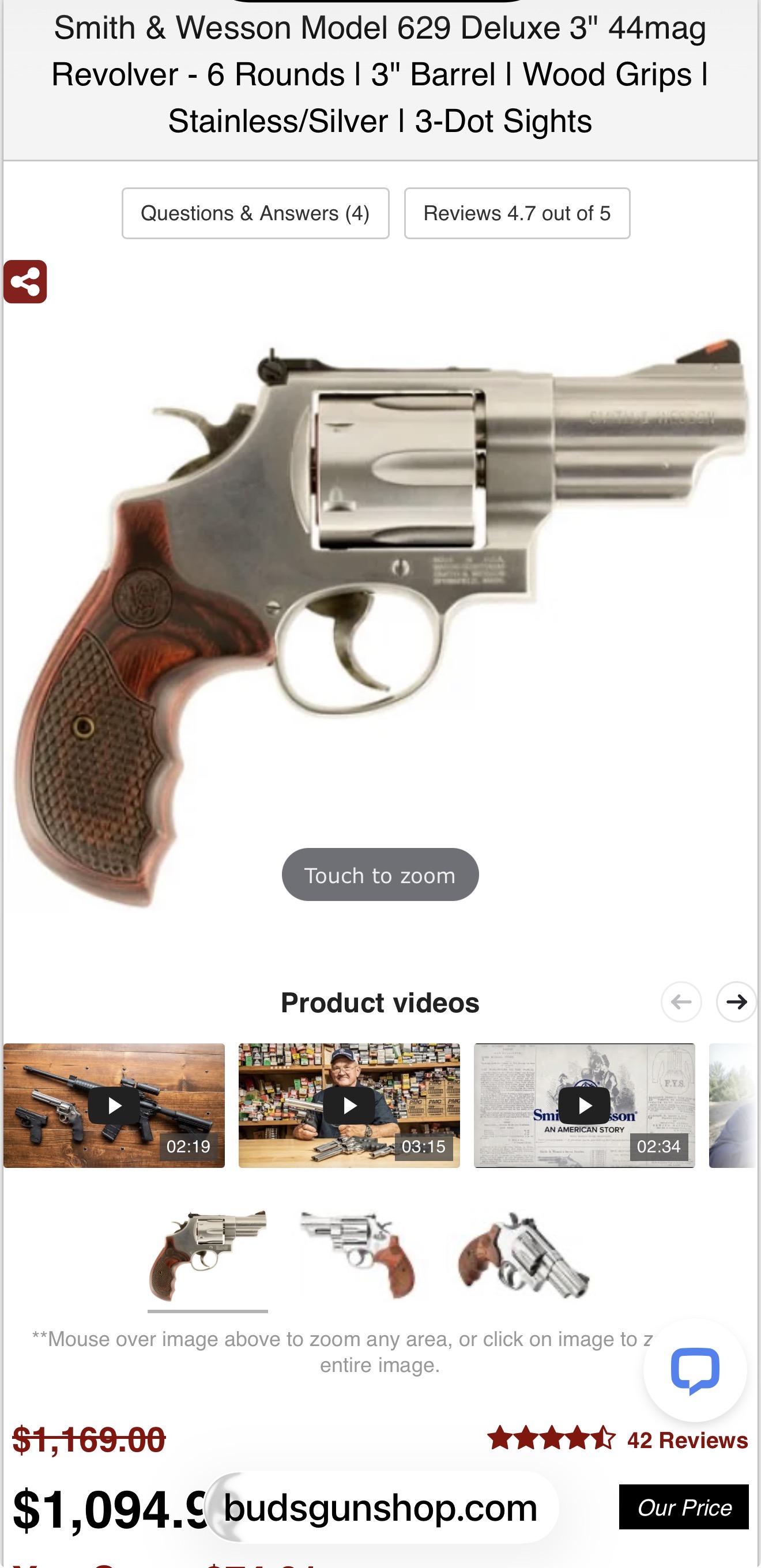Open the live chat bubble
The image size is (761, 1568).
pyautogui.click(x=695, y=1370)
